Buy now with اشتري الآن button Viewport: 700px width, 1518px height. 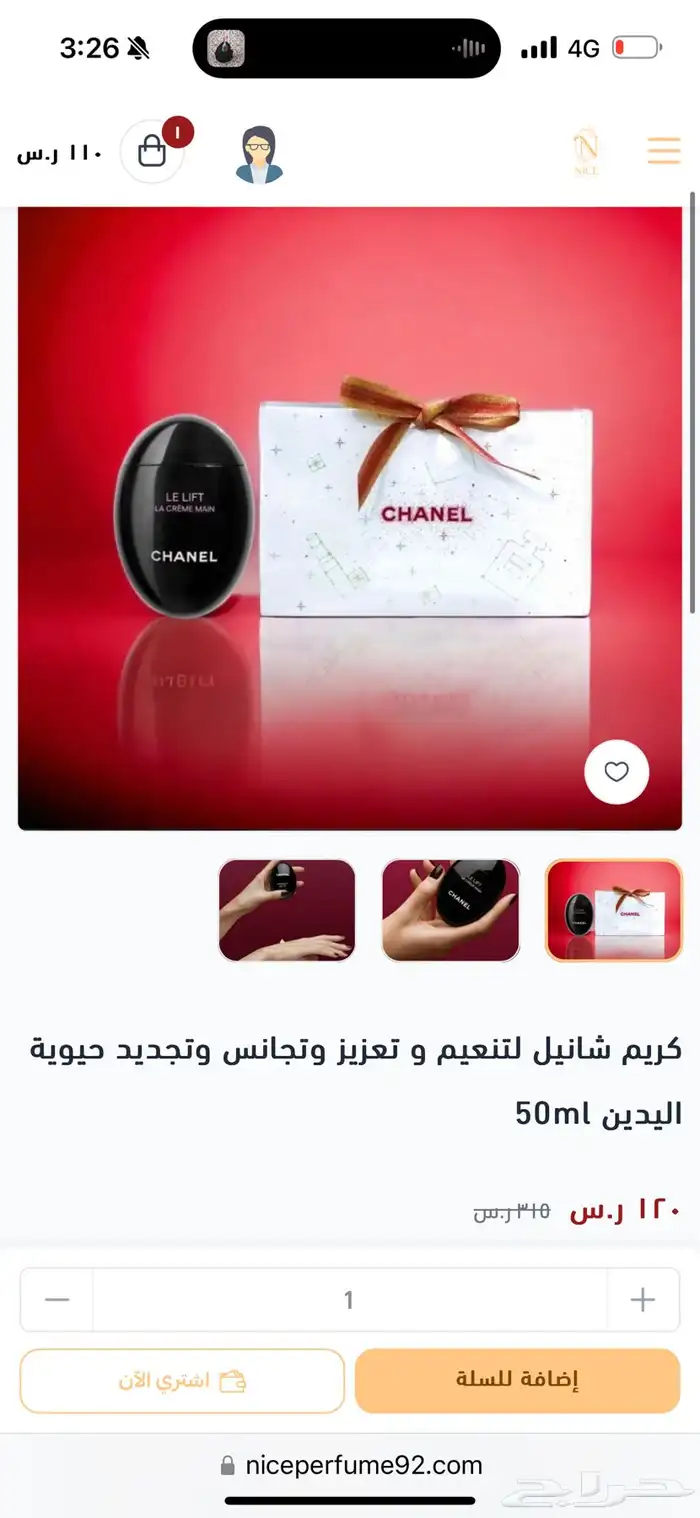(182, 1380)
